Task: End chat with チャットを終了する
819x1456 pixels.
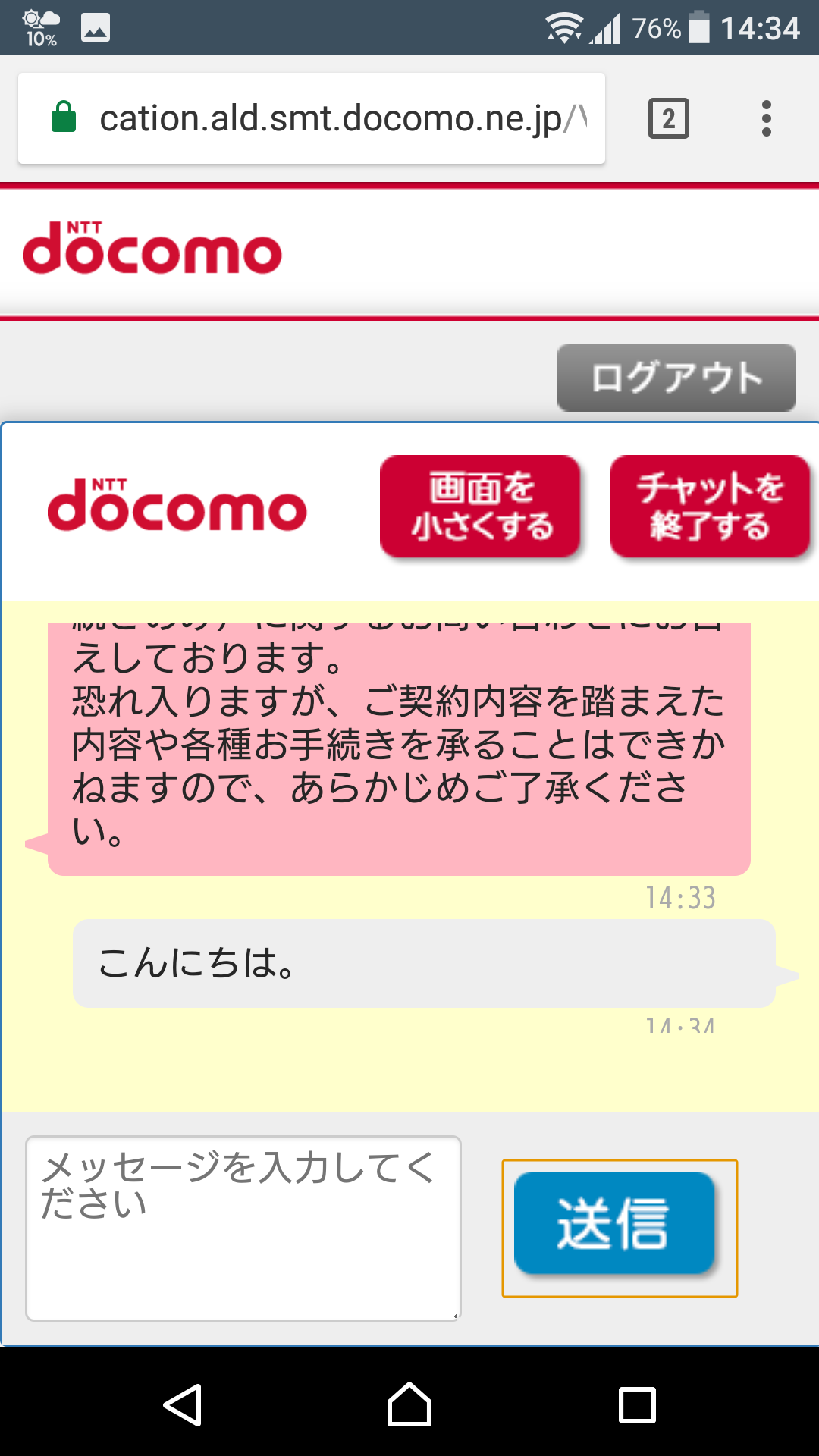Action: 710,507
